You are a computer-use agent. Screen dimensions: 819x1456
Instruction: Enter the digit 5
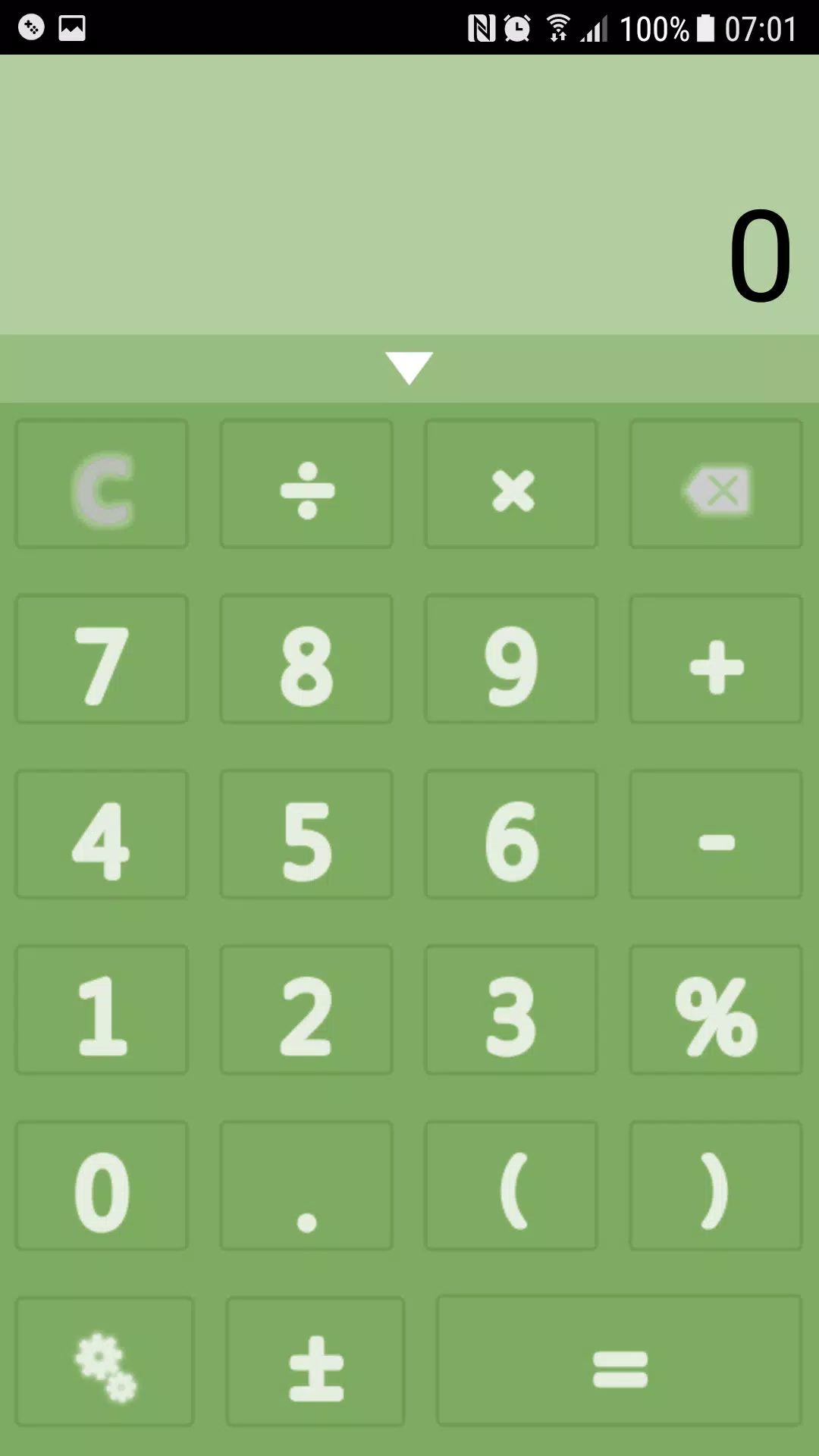pos(306,835)
